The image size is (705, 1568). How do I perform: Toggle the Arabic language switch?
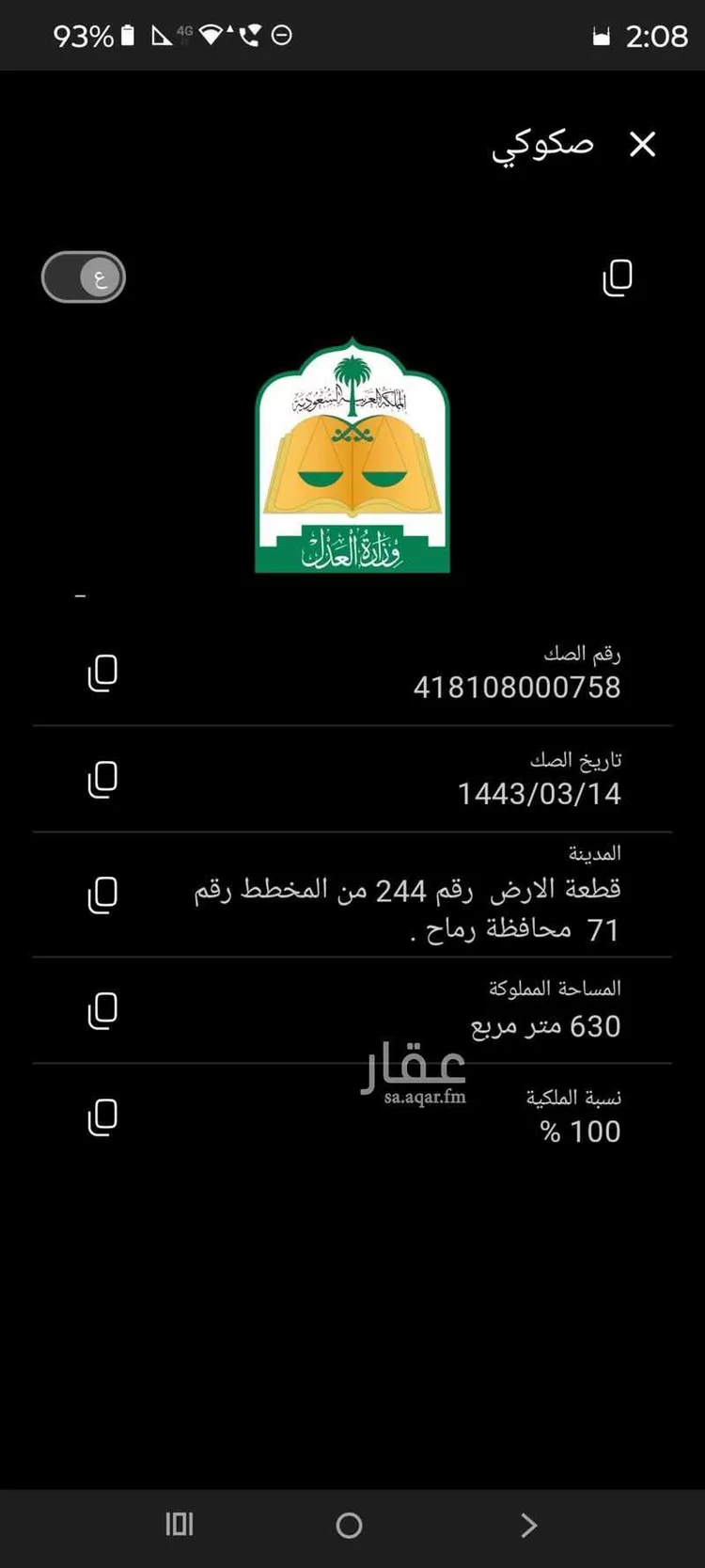pos(84,277)
